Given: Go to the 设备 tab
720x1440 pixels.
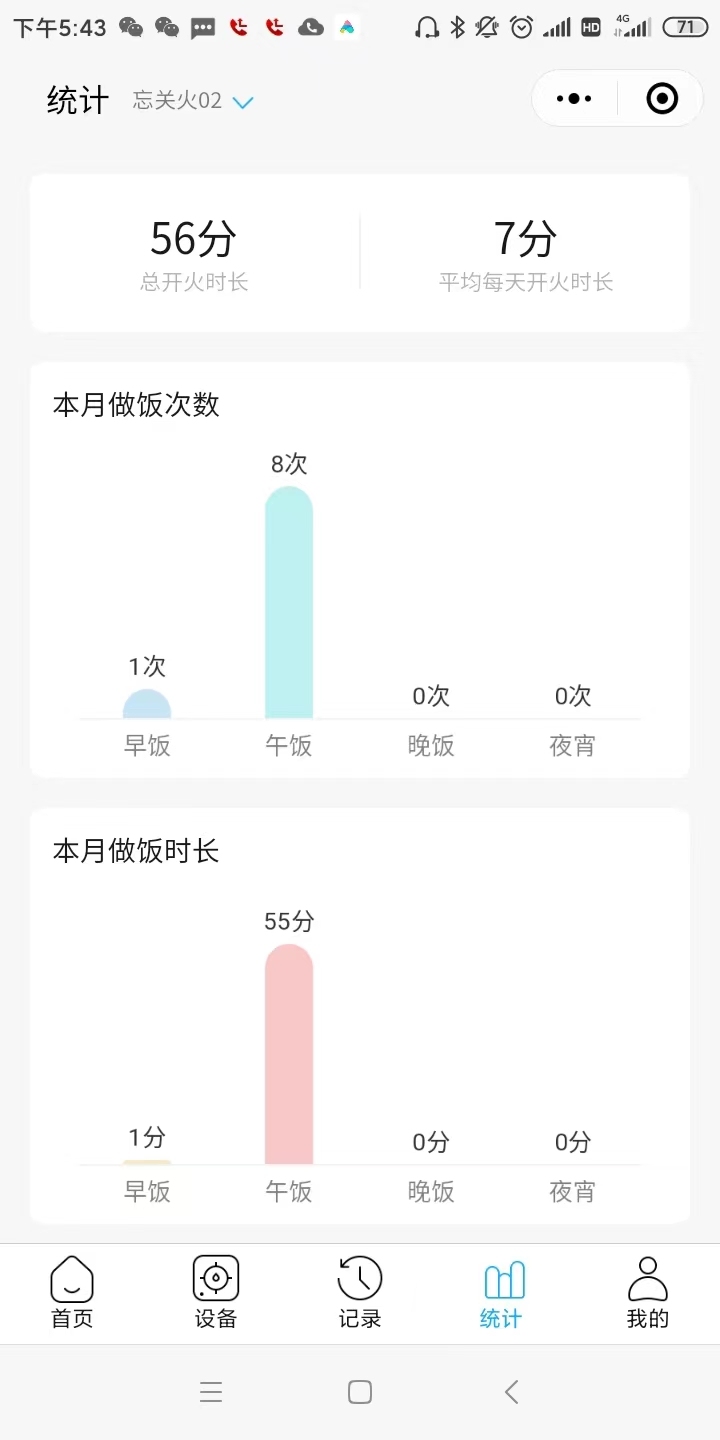Looking at the screenshot, I should (216, 1293).
